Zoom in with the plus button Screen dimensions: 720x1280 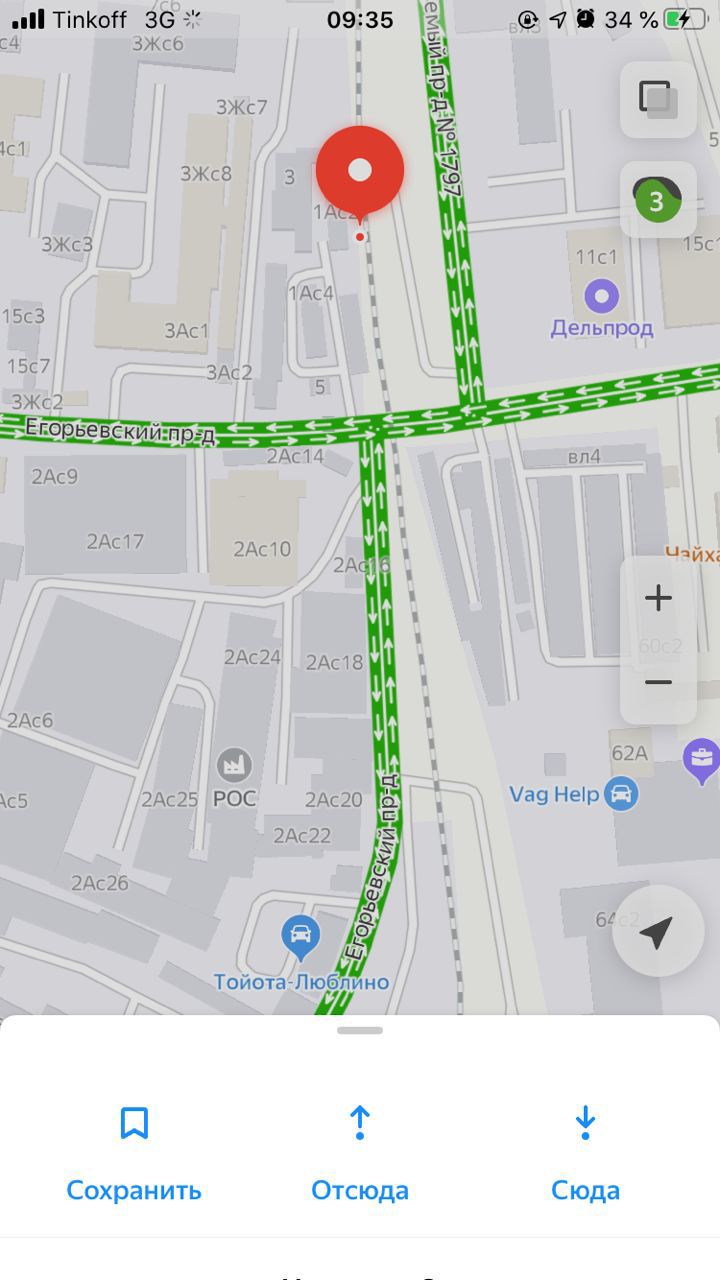tap(658, 599)
